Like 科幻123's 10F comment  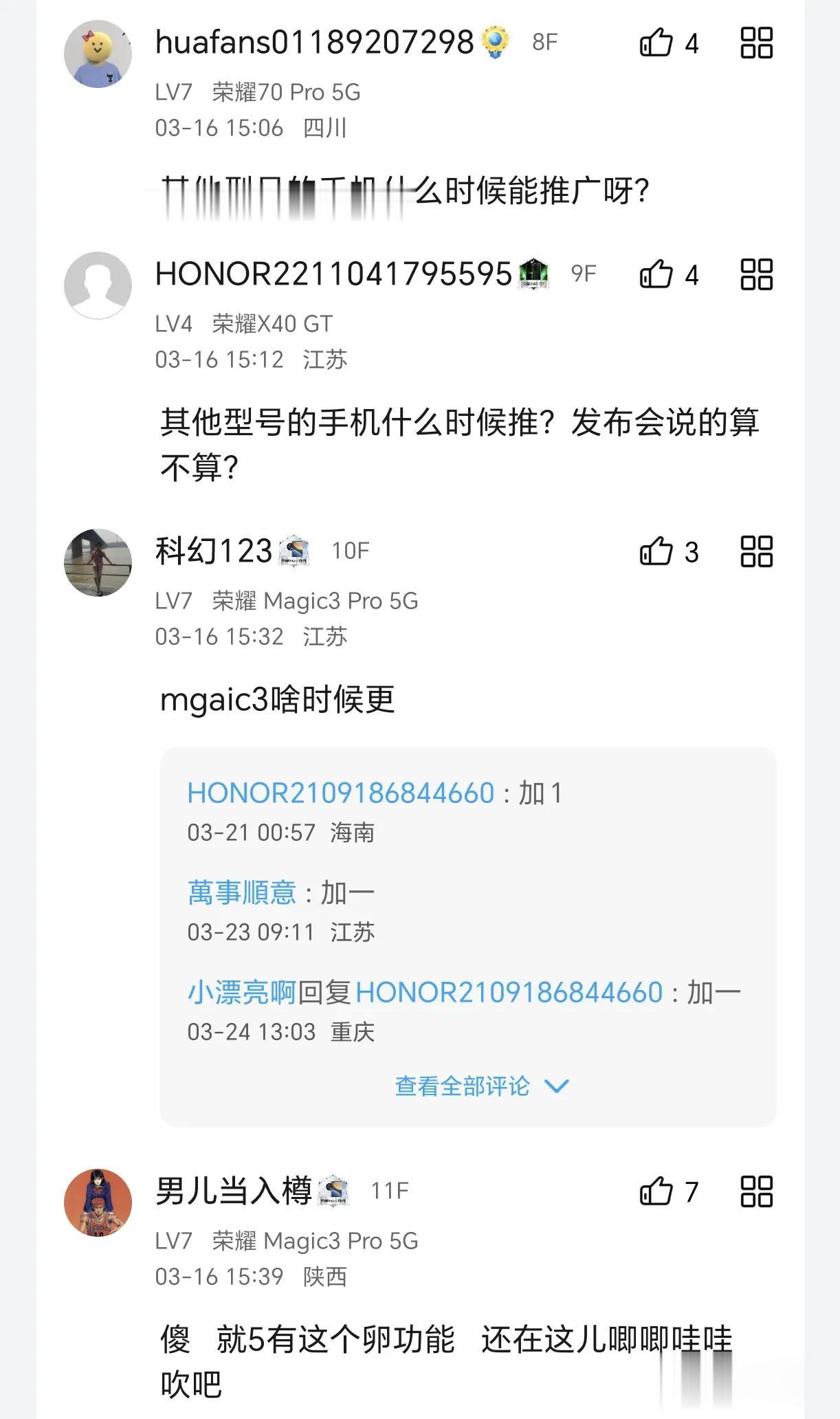click(x=656, y=552)
